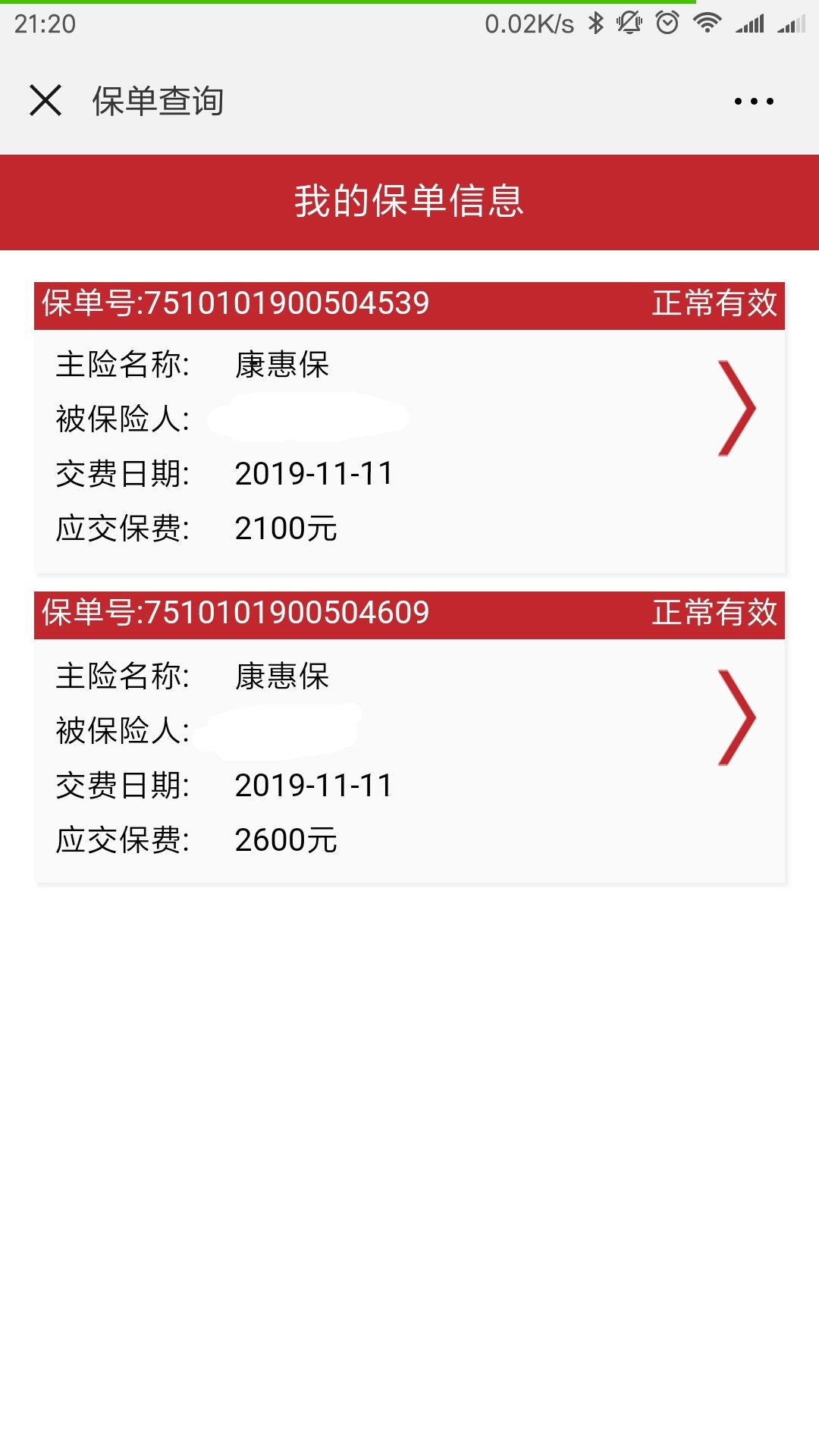Tap 正常有效 status on policy 7510101900504539
This screenshot has height=1456, width=819.
715,303
